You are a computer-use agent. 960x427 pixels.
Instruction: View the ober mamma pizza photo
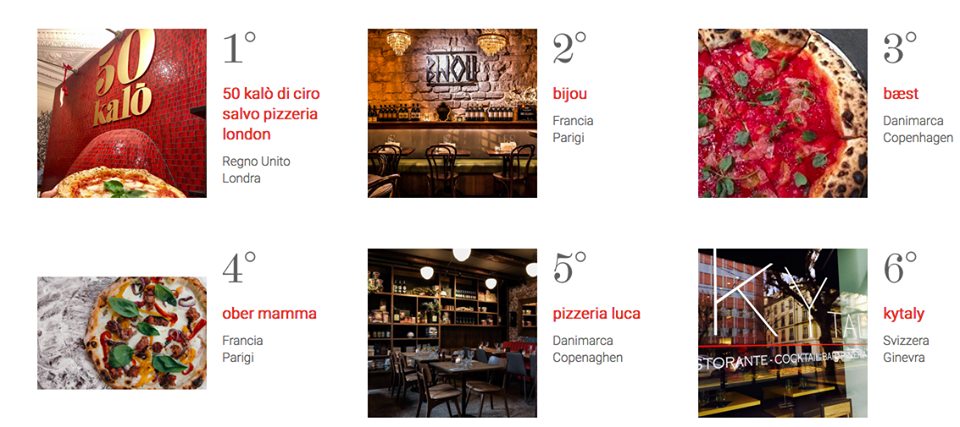coord(122,333)
